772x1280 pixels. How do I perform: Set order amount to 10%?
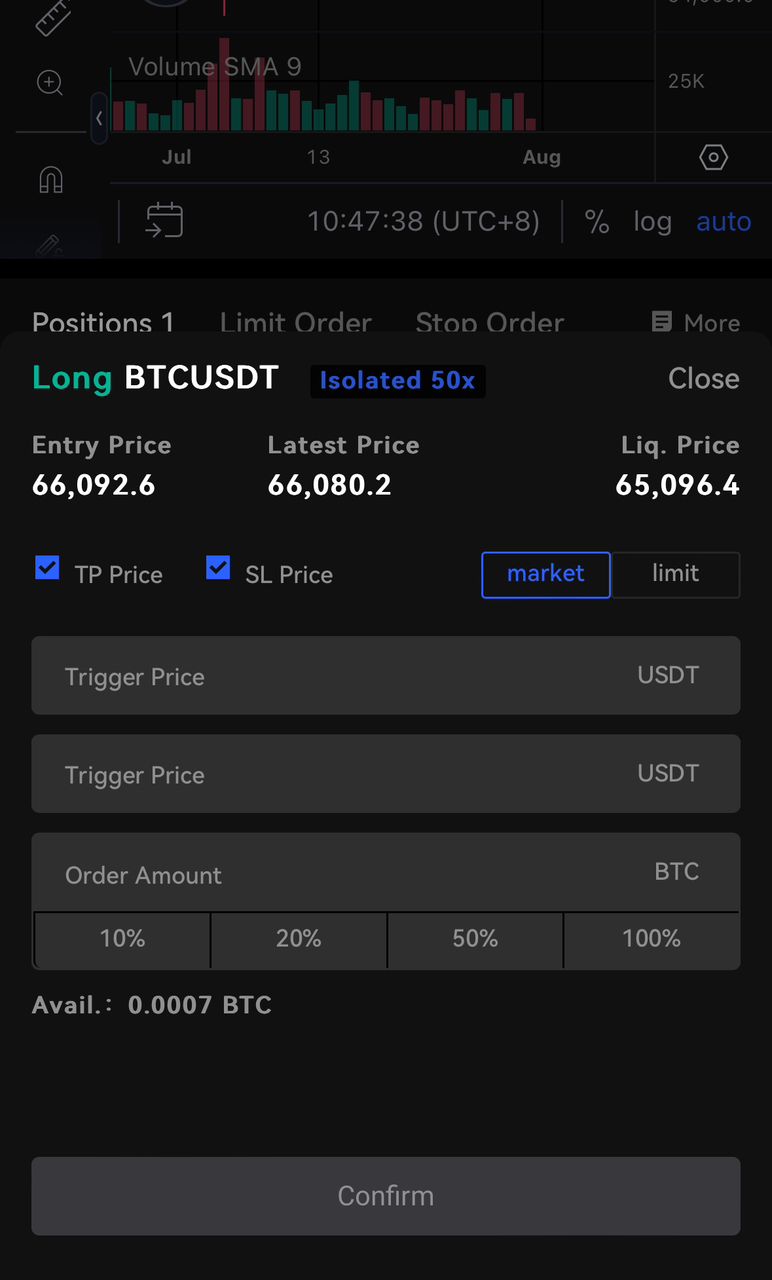click(x=122, y=939)
